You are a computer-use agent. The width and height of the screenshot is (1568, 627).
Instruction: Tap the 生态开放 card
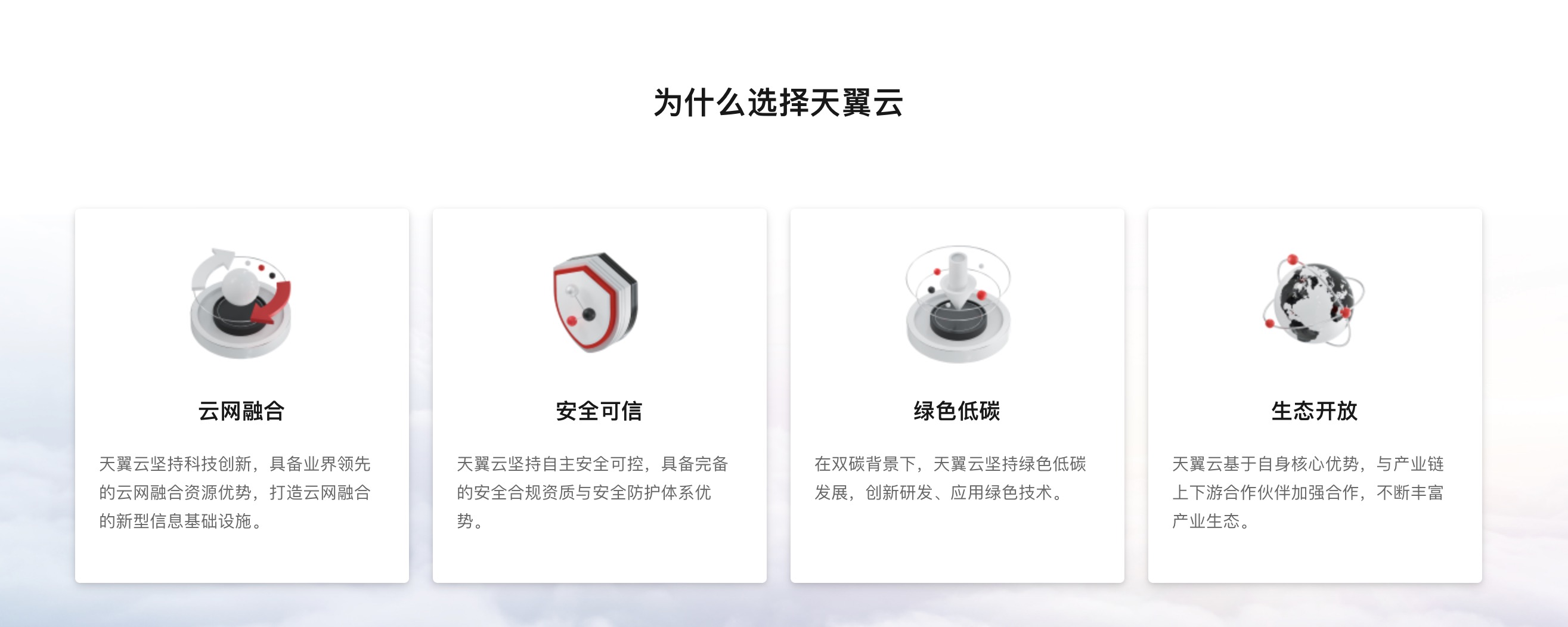[1315, 396]
